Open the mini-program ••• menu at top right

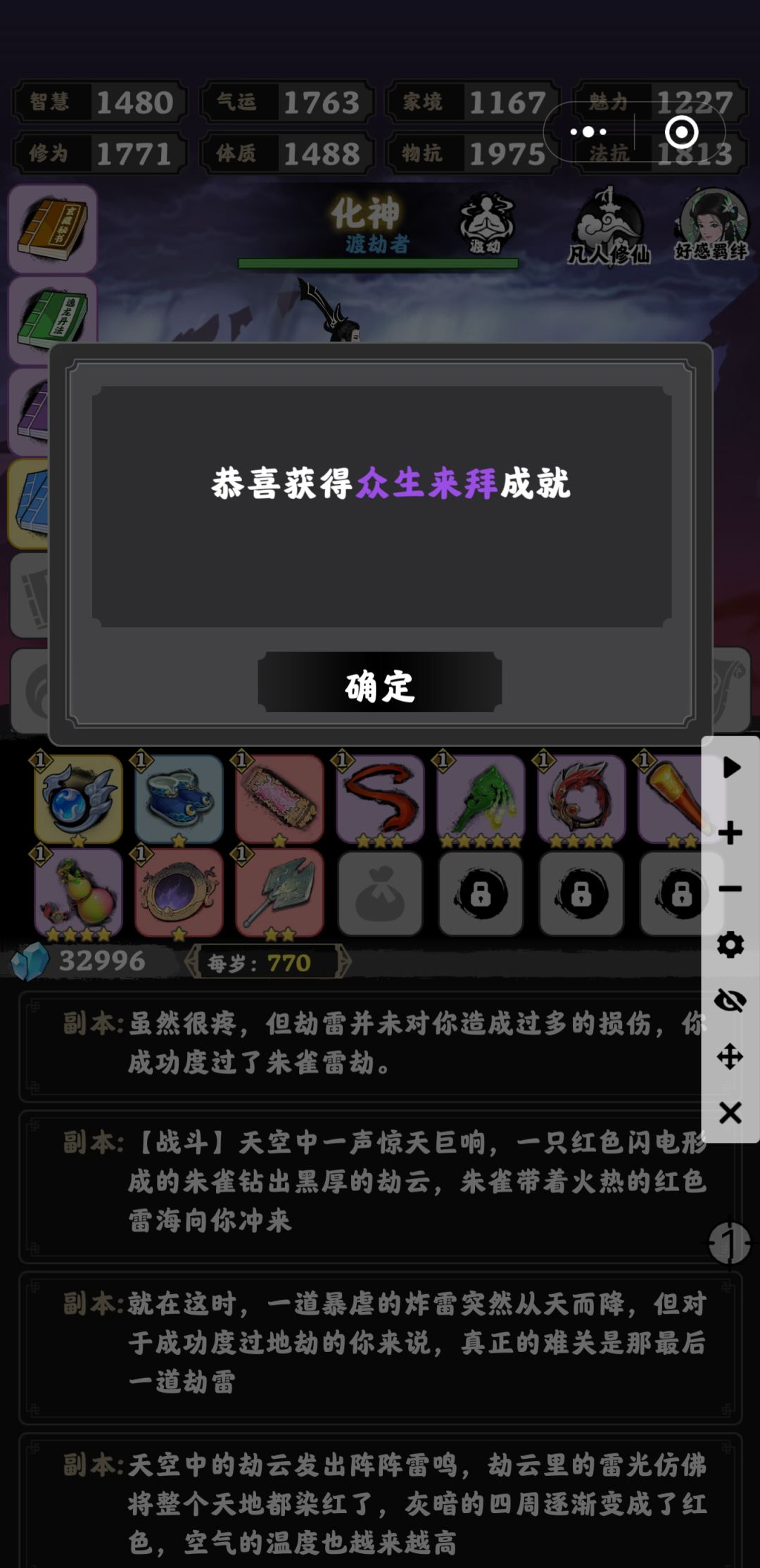(x=588, y=132)
